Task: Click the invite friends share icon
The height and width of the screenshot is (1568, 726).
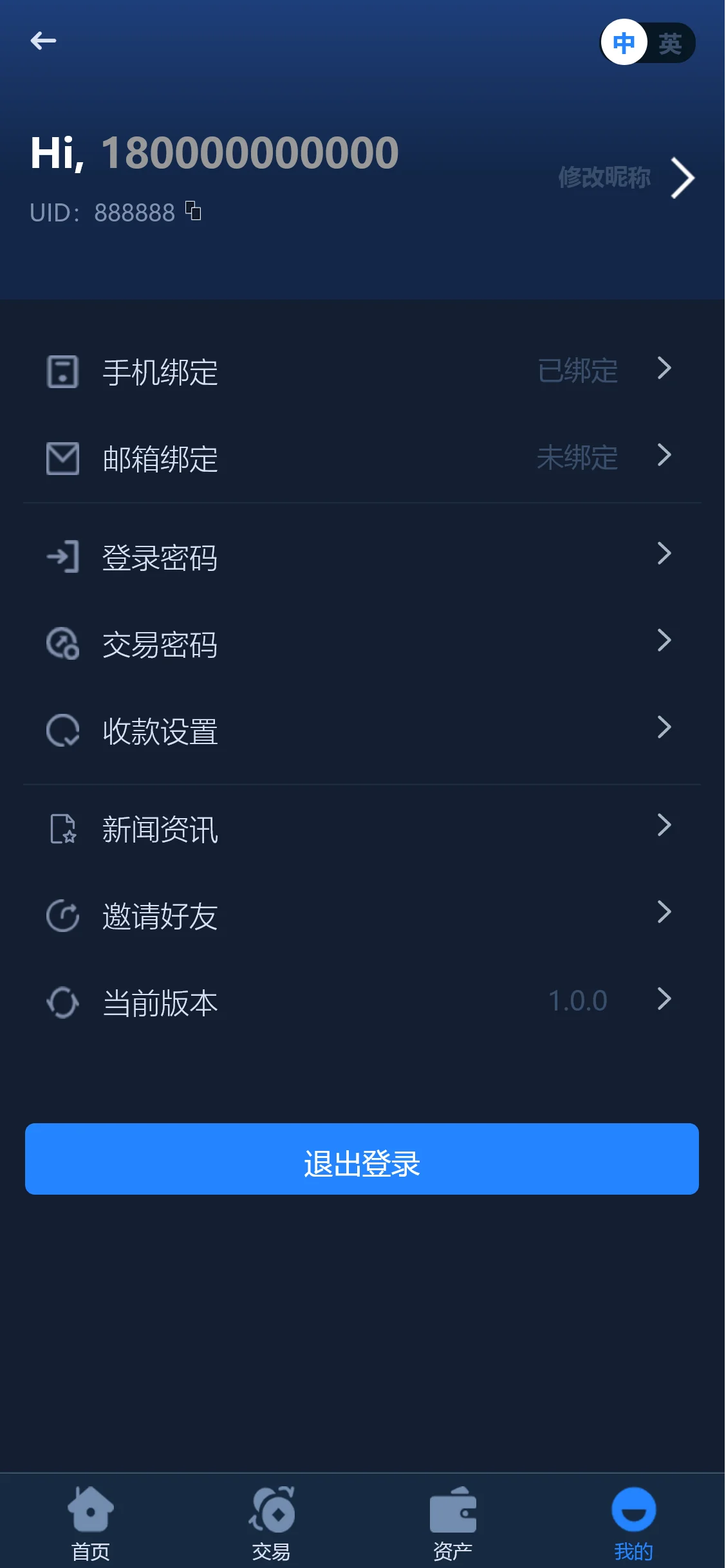Action: coord(61,916)
